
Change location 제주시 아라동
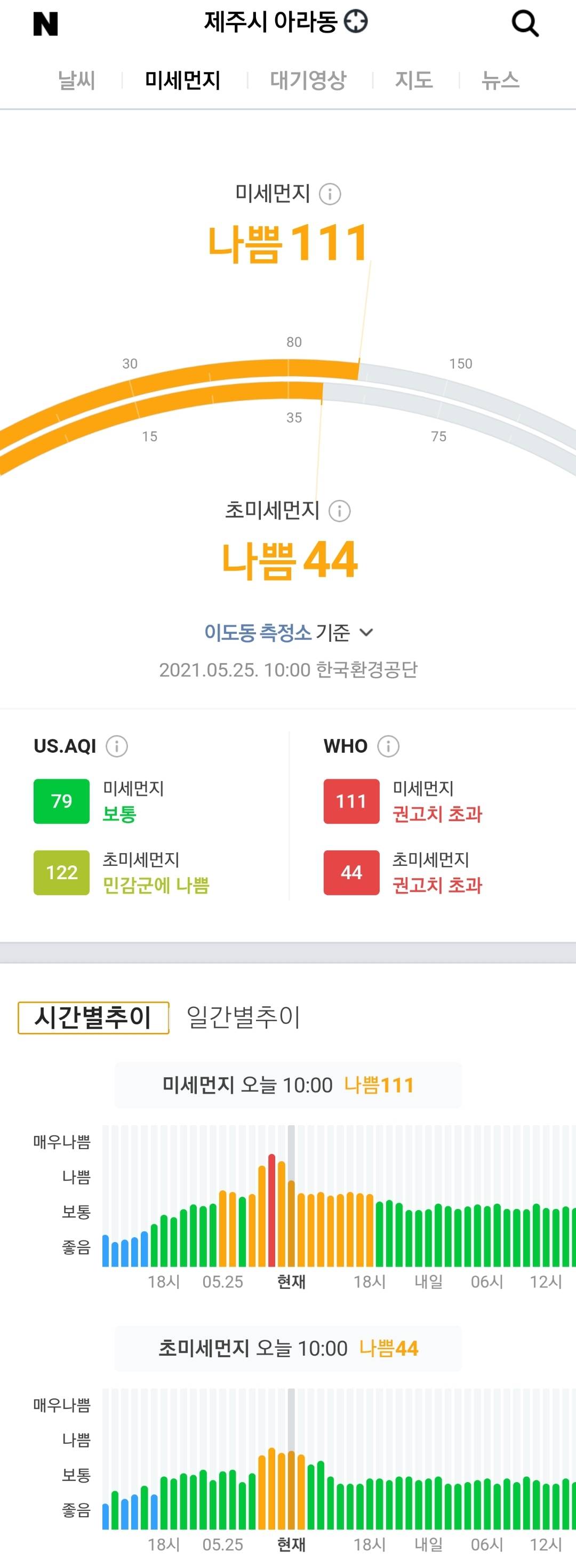(285, 22)
